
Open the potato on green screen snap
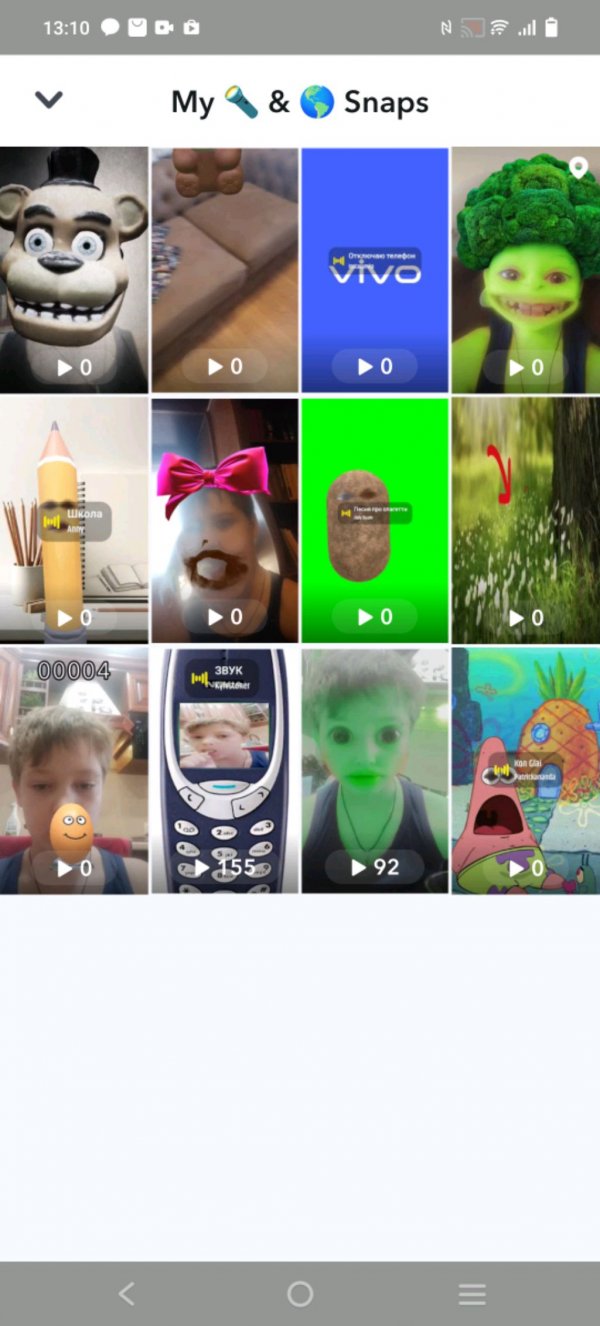(375, 520)
